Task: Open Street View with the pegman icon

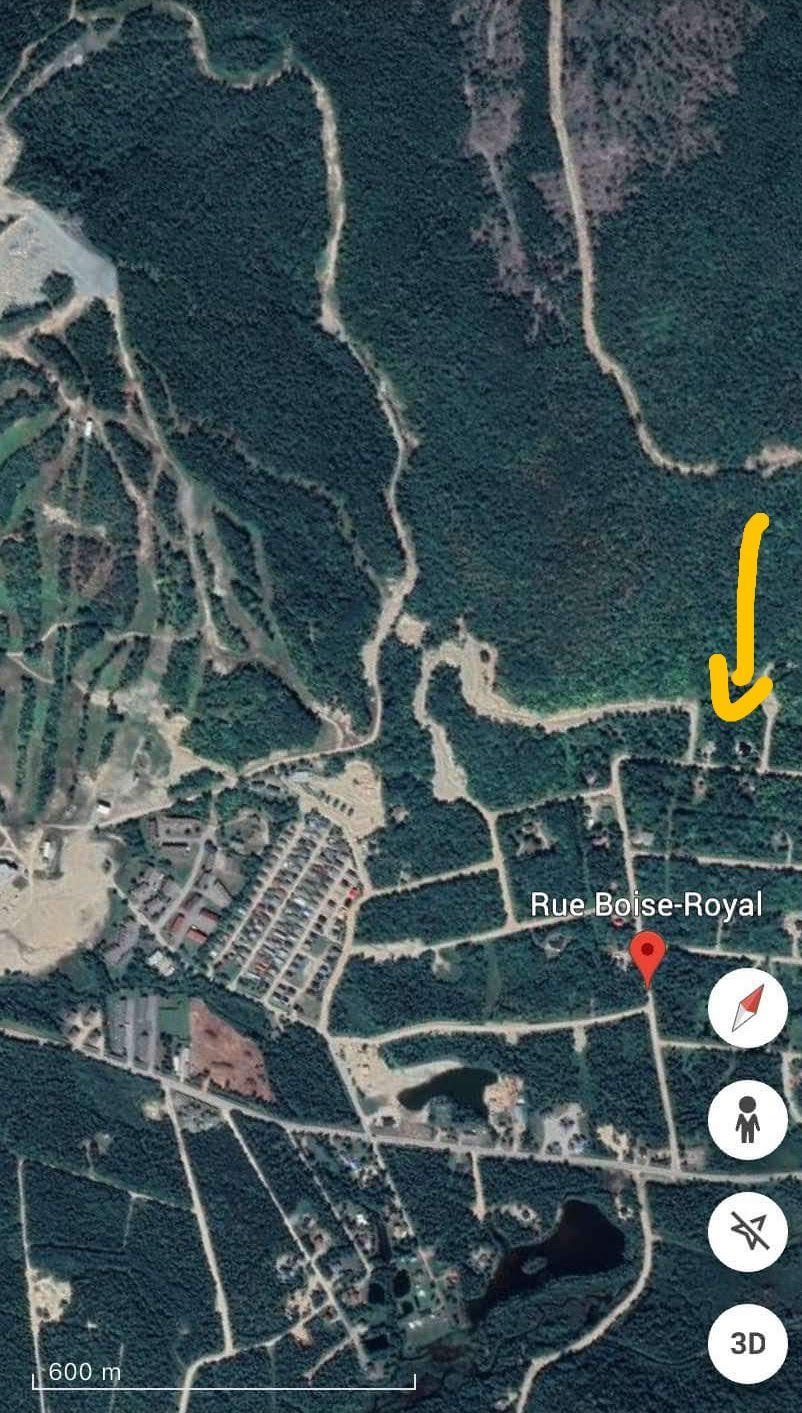Action: 748,1119
